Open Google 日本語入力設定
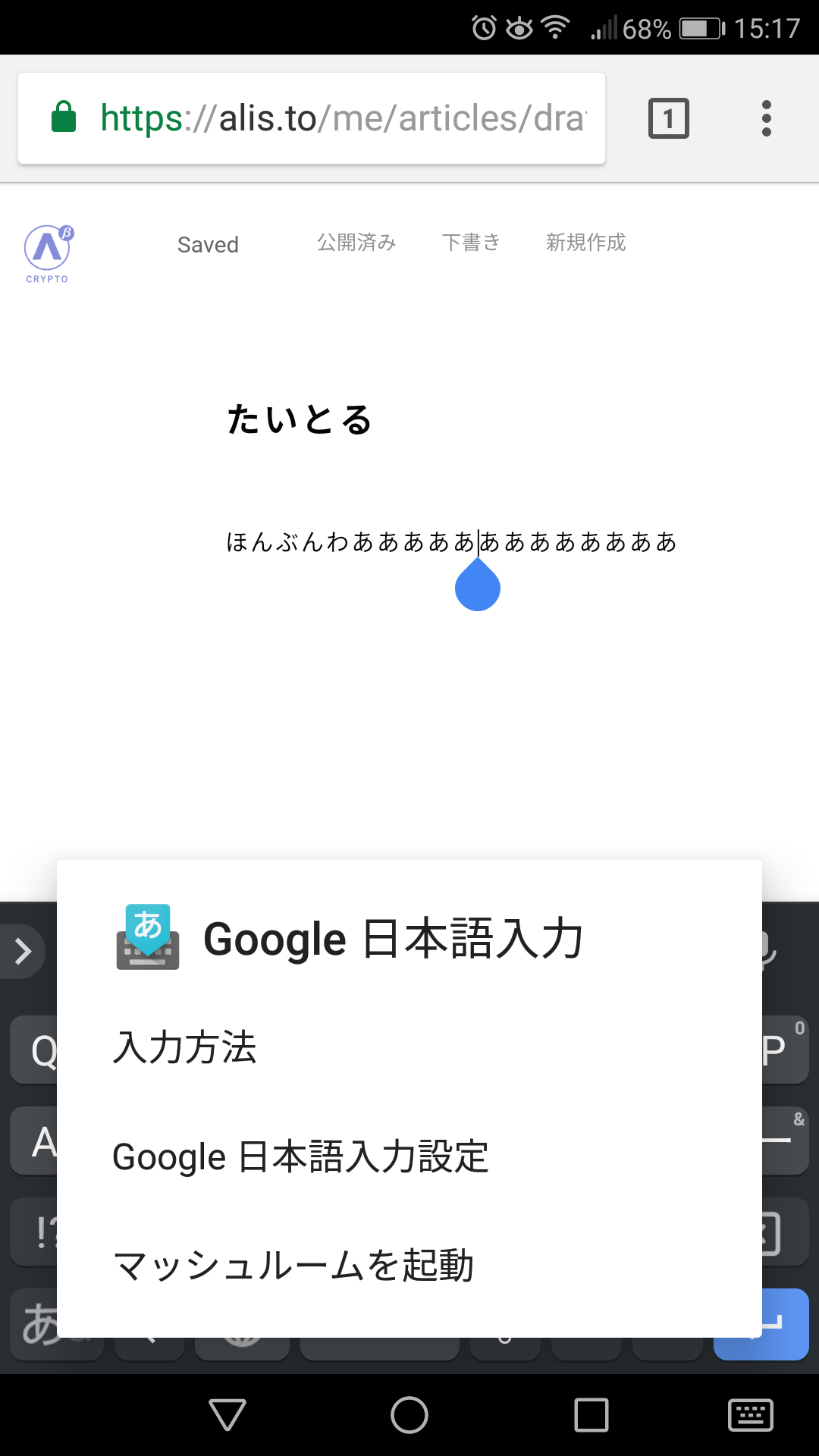Image resolution: width=819 pixels, height=1456 pixels. (x=300, y=1157)
